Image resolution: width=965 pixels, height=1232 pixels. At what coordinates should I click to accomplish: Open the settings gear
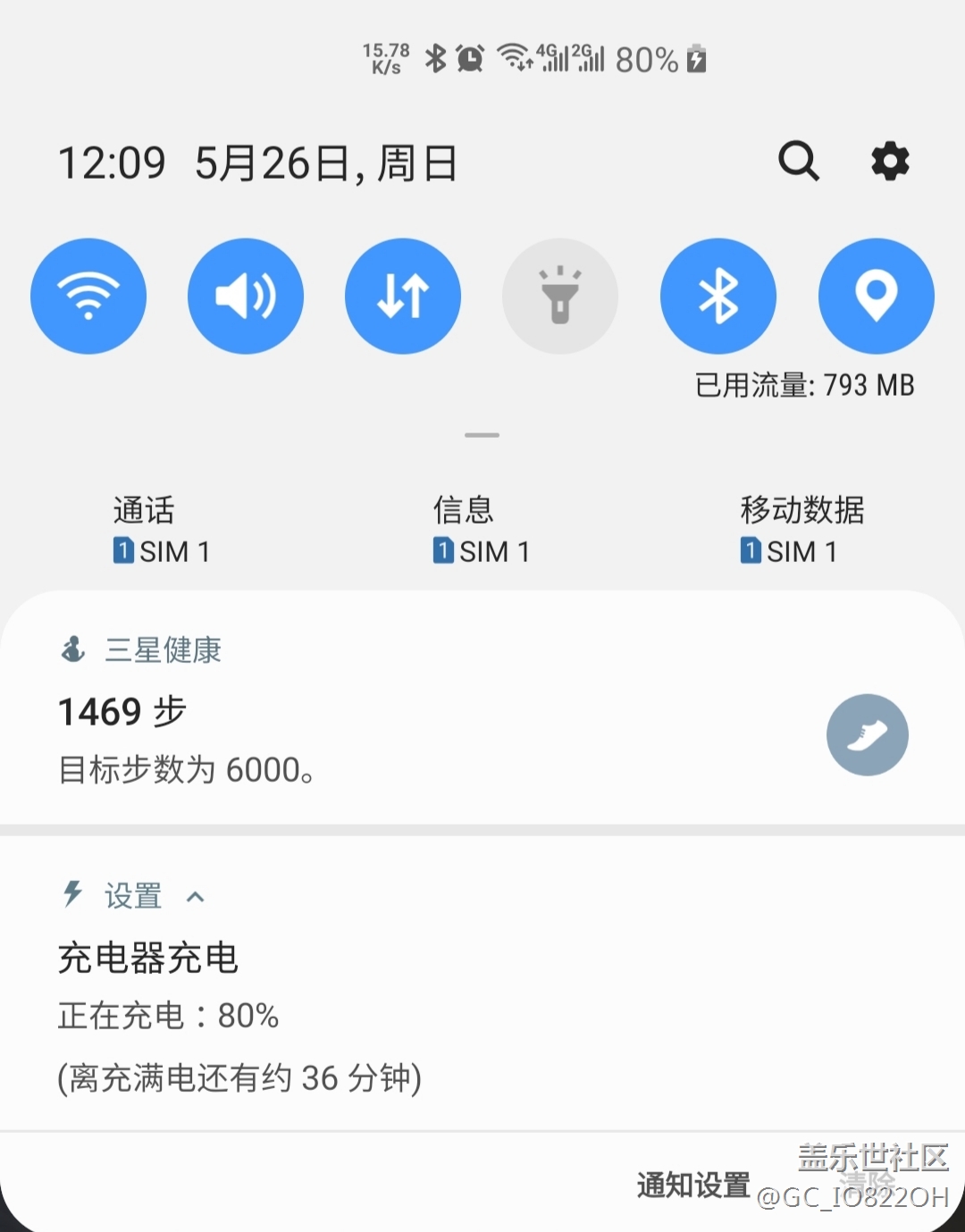pos(890,162)
